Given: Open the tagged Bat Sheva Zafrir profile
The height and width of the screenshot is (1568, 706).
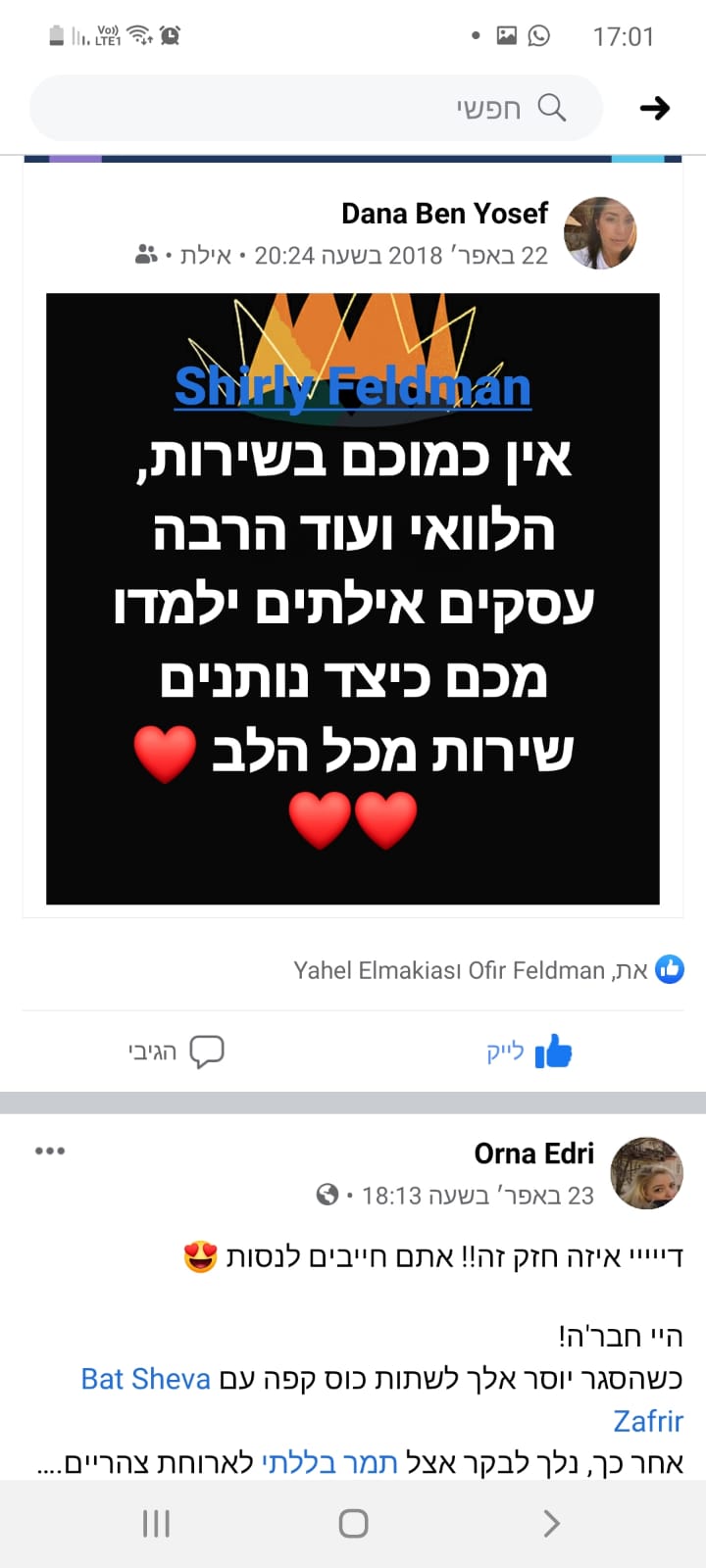Looking at the screenshot, I should click(x=146, y=1379).
